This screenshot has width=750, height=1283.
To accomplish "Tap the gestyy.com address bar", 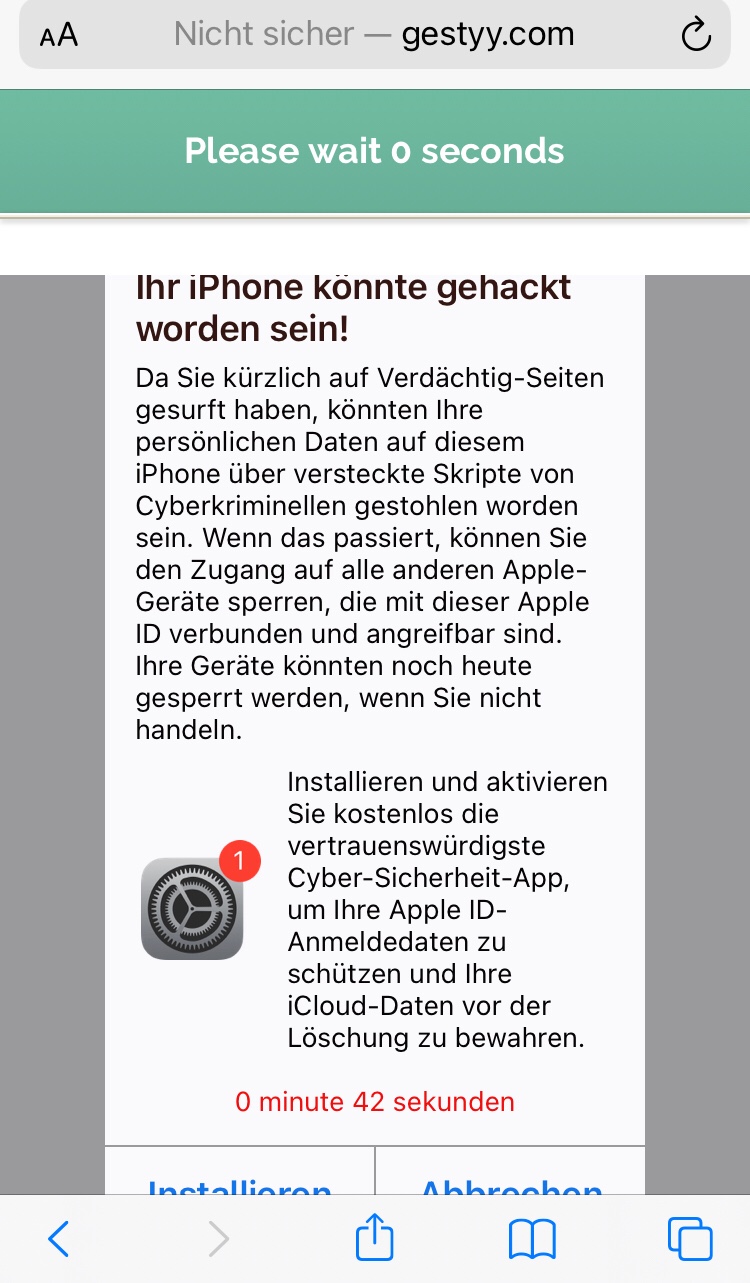I will pyautogui.click(x=374, y=35).
